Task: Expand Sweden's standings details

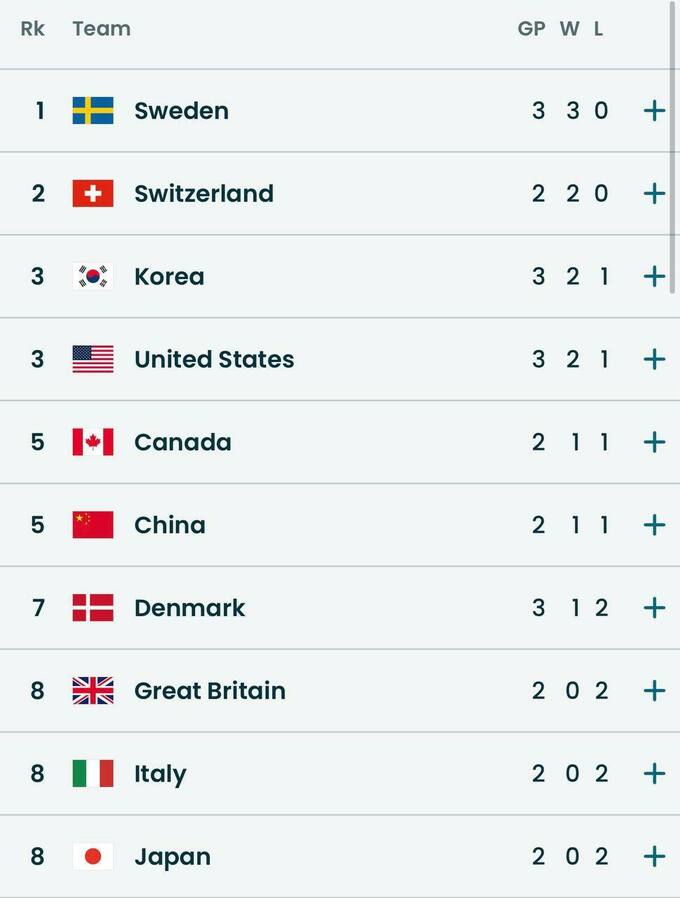Action: pos(654,111)
